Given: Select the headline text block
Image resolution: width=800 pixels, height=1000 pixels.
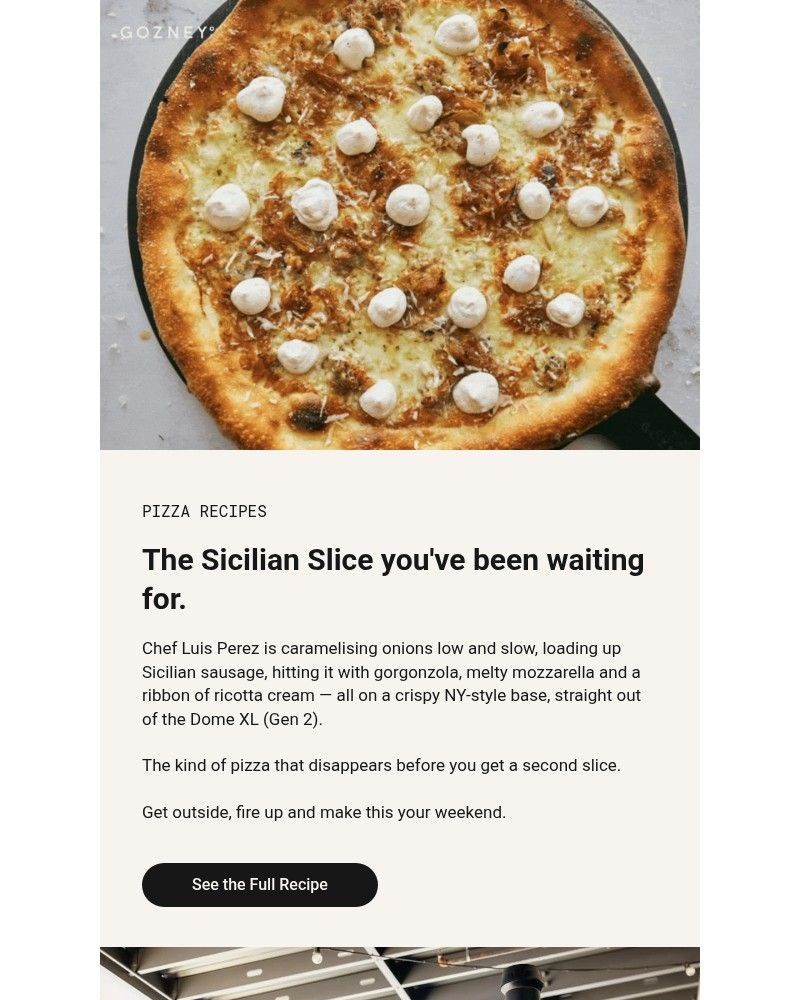Looking at the screenshot, I should (x=393, y=579).
